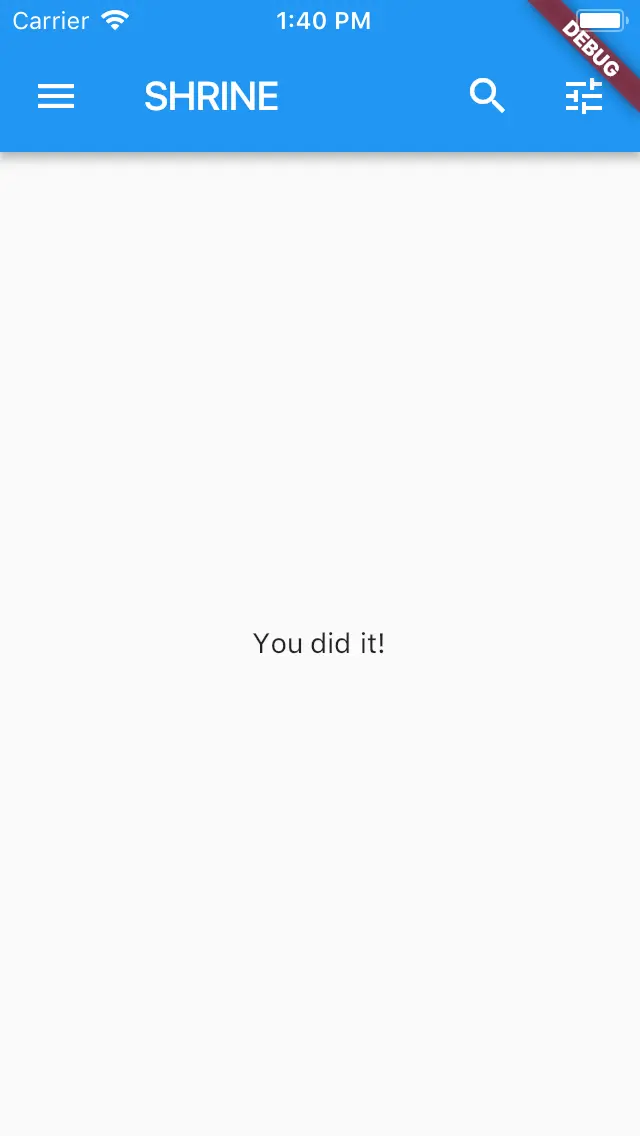Open the filter settings icon

click(x=584, y=96)
